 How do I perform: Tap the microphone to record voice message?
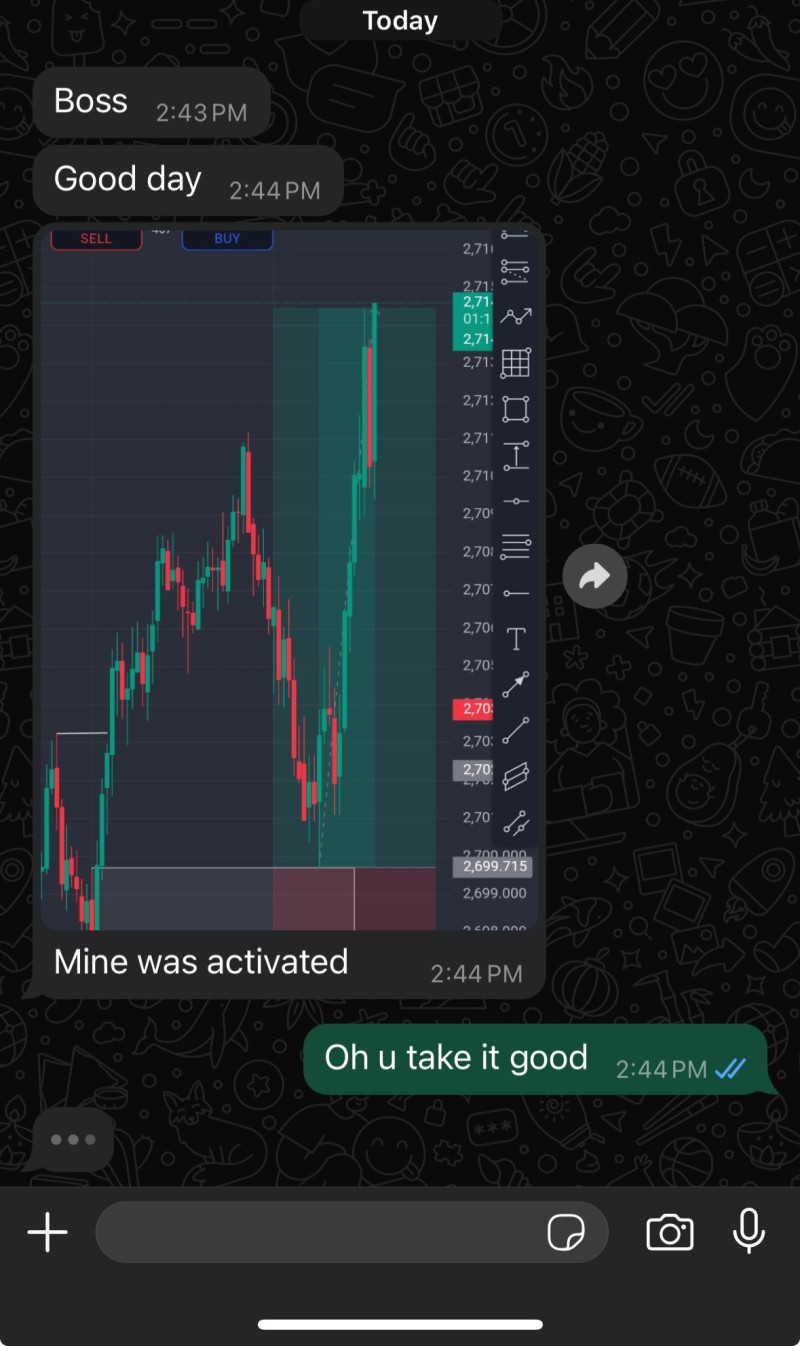749,1231
